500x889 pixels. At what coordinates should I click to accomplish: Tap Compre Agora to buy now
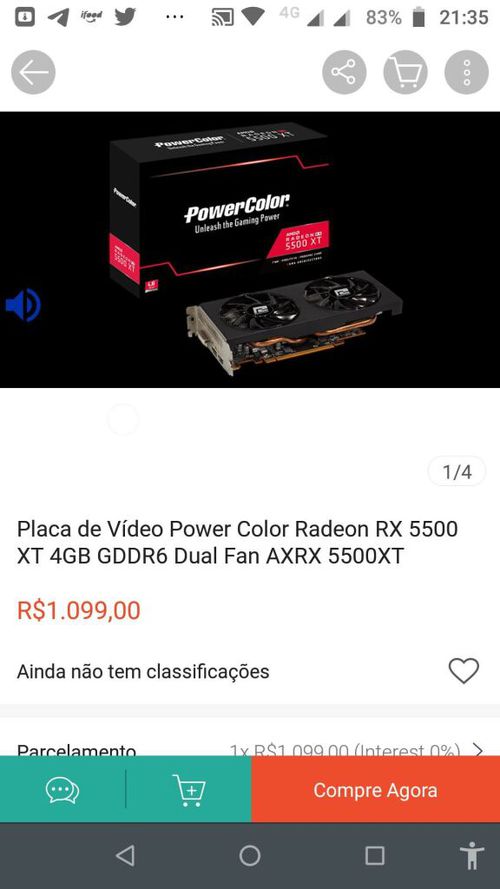(375, 789)
